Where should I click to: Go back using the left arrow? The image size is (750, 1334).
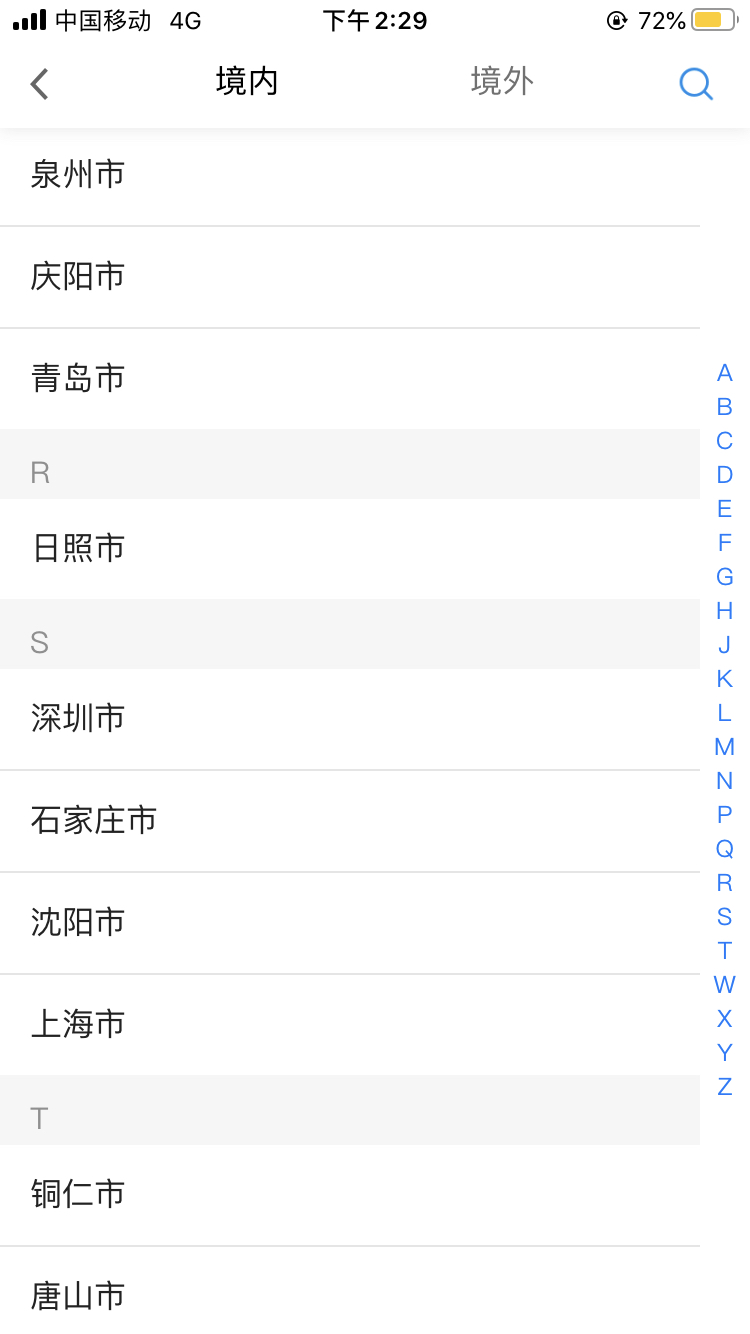(40, 84)
